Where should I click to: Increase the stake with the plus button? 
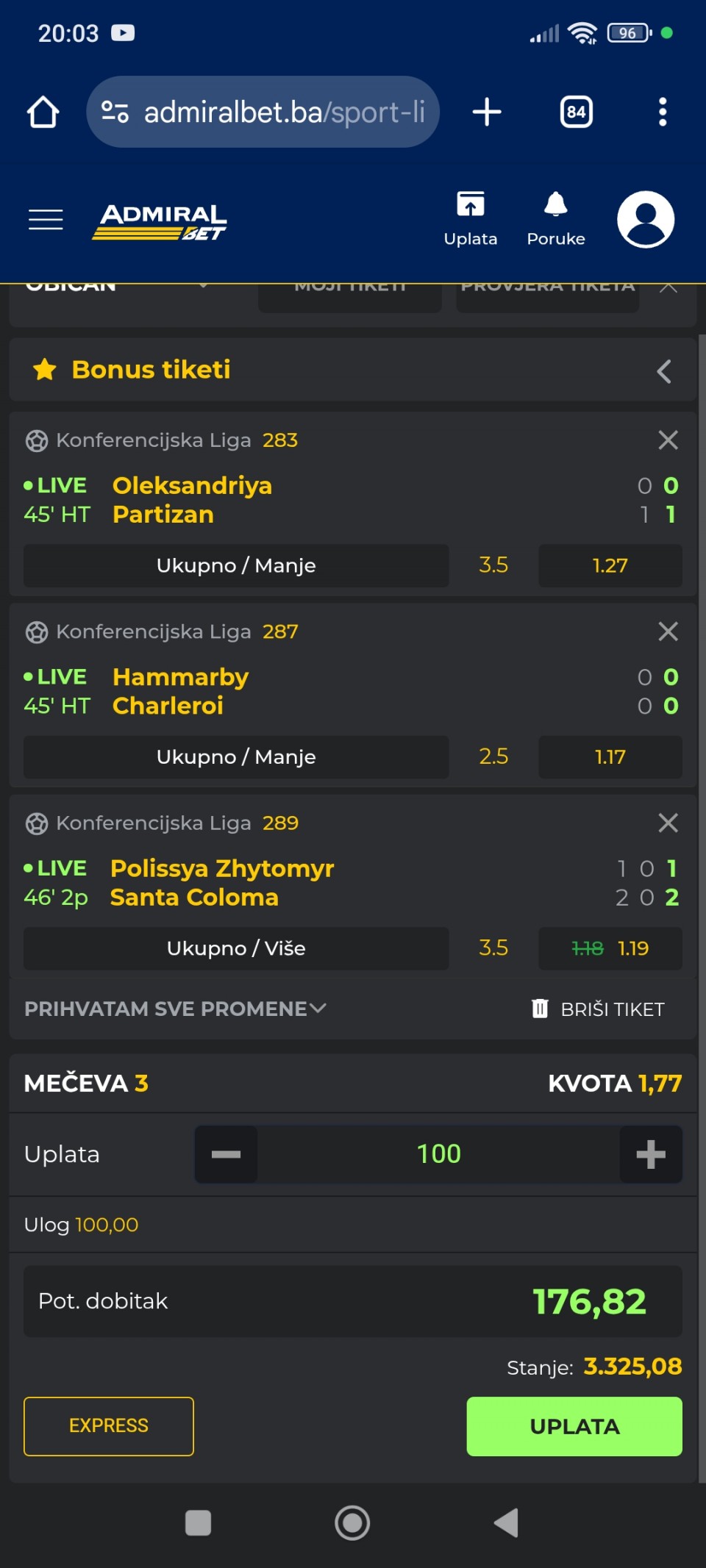tap(651, 1154)
